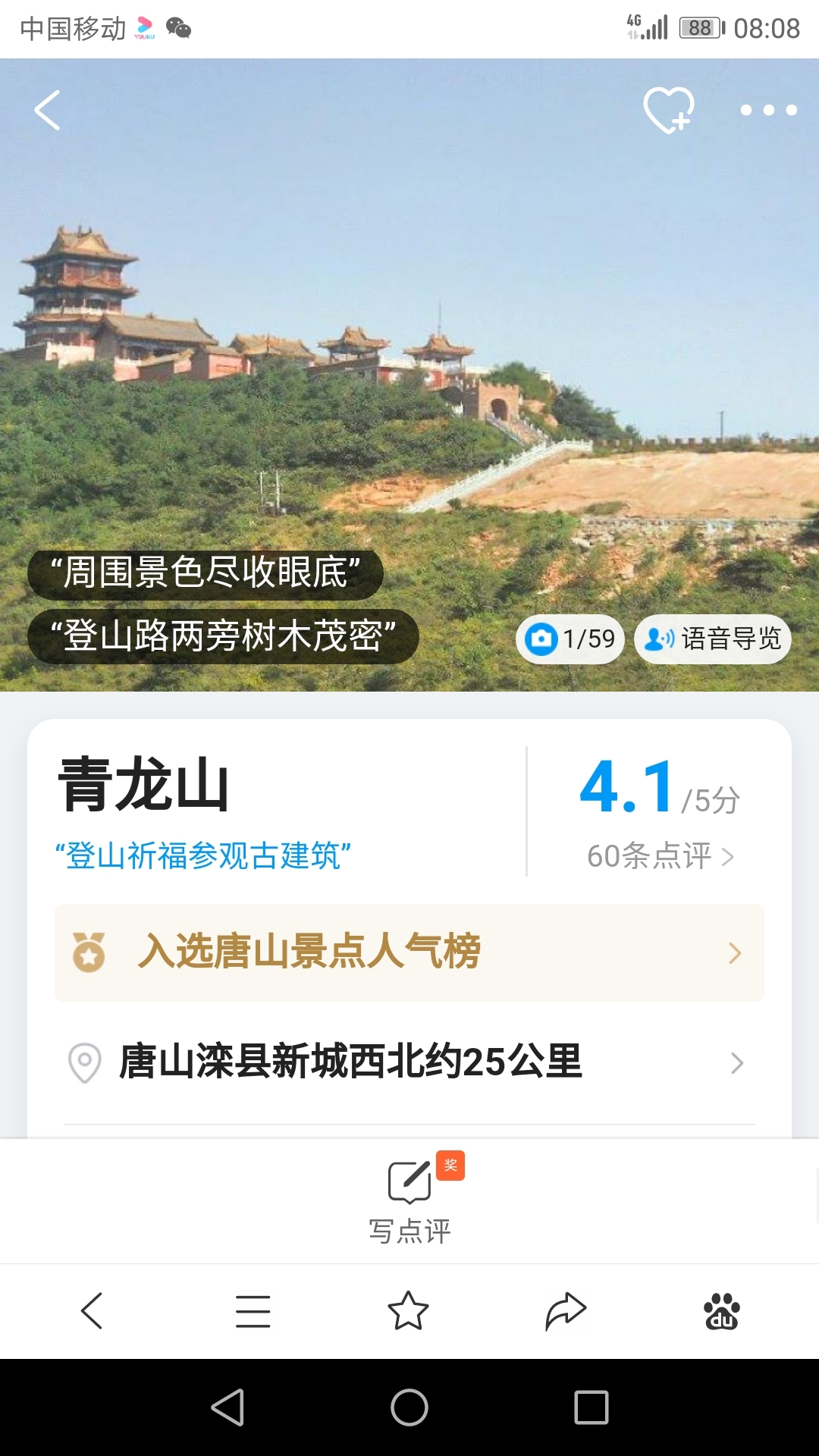Open 入选唐山景点人气榜 ranking
The image size is (819, 1456).
409,952
